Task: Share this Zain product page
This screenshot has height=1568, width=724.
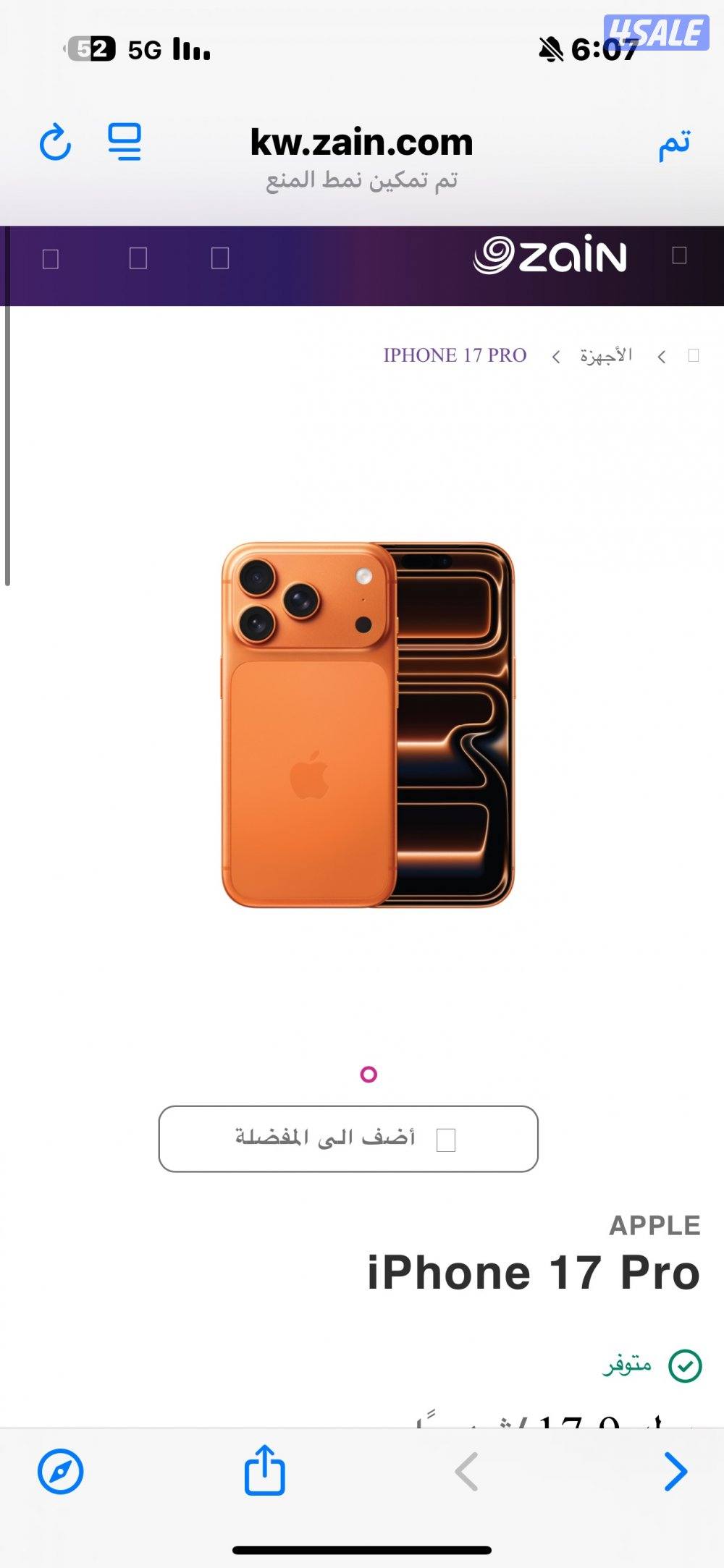Action: 264,1470
